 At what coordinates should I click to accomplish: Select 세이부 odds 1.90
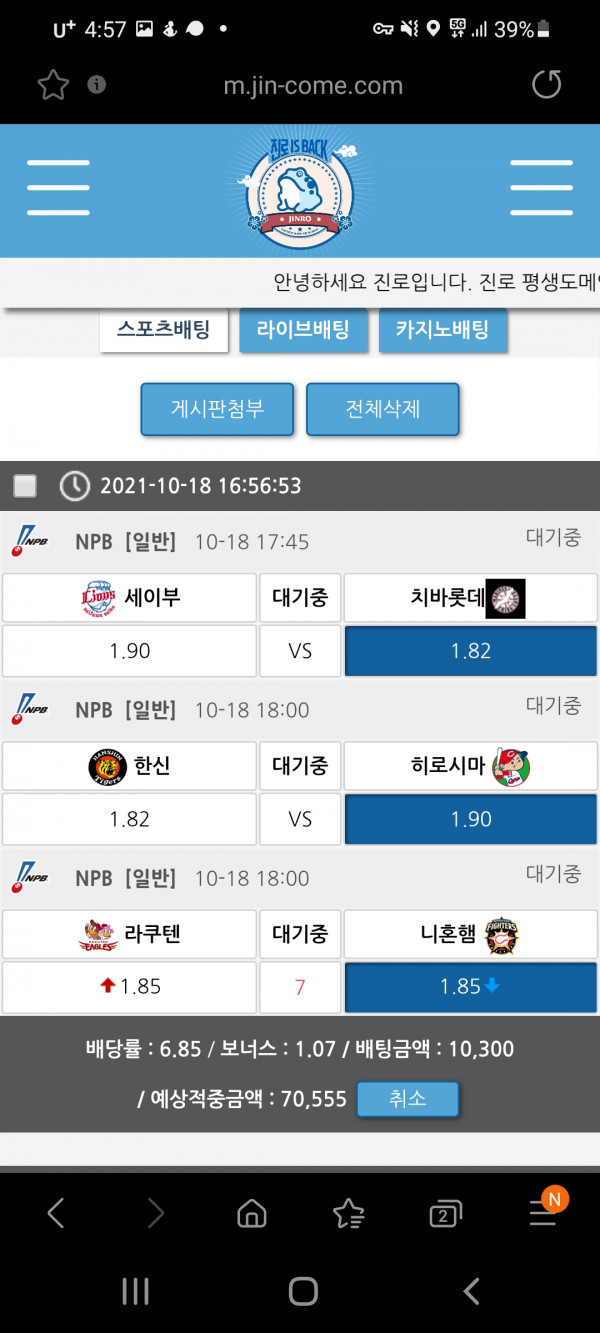coord(130,651)
